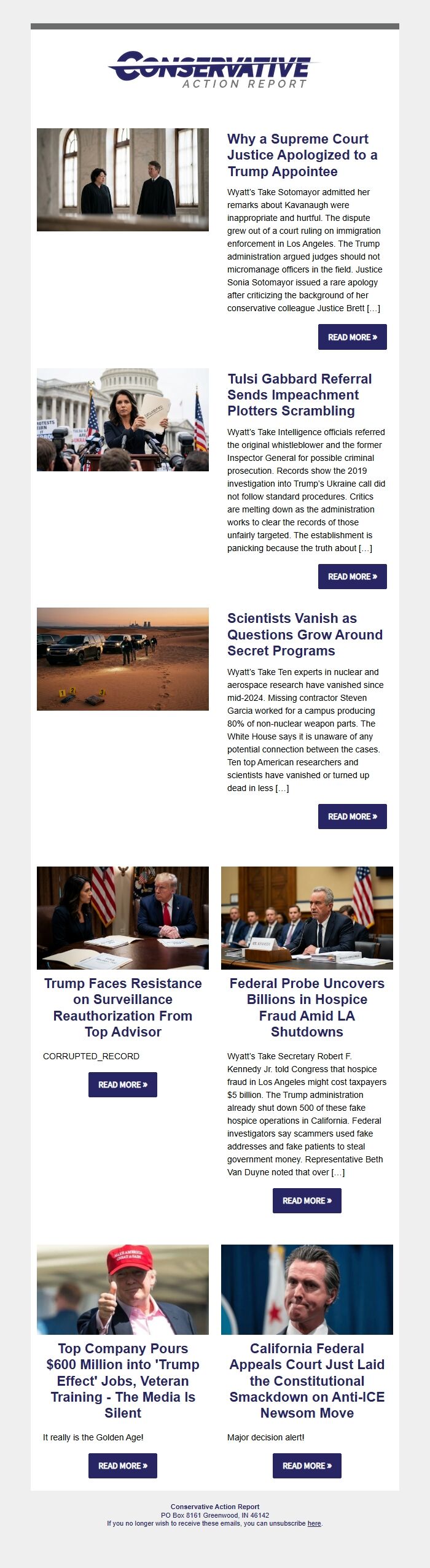
Task: Open the hospice fraud hearing photo
Action: tap(307, 918)
